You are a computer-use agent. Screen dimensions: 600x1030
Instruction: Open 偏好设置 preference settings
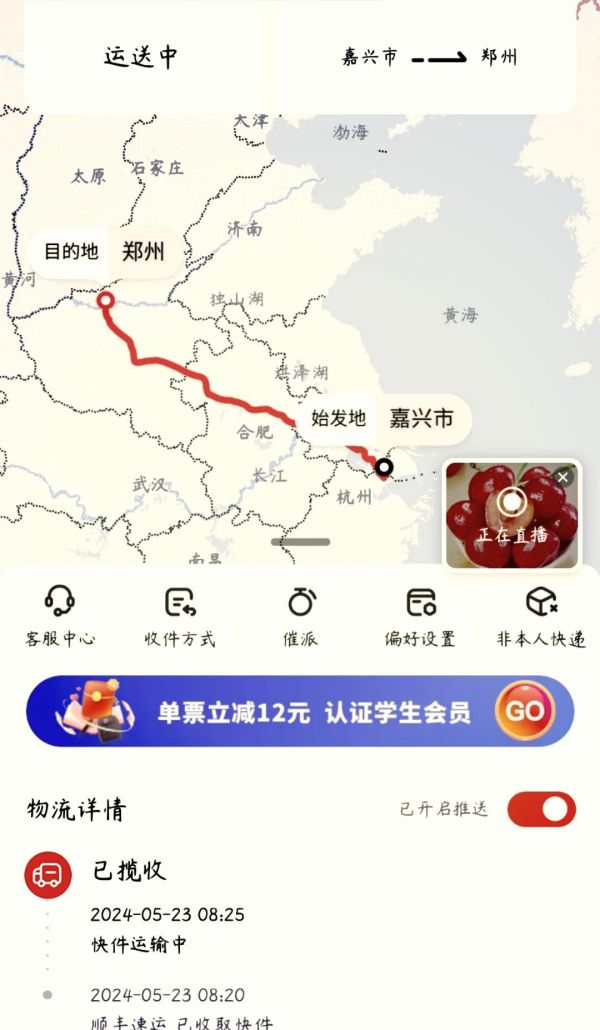point(421,615)
